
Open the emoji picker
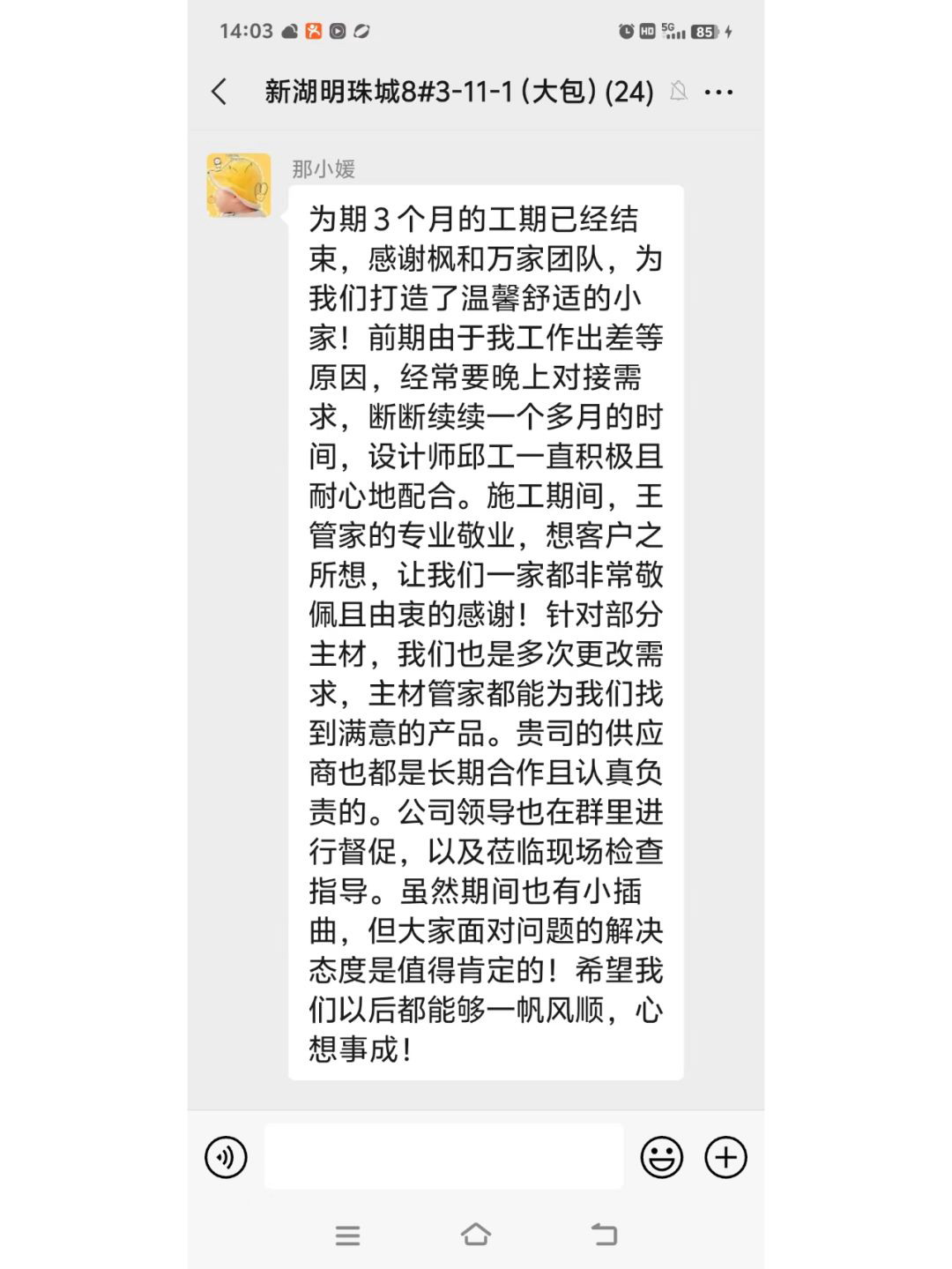click(661, 1157)
